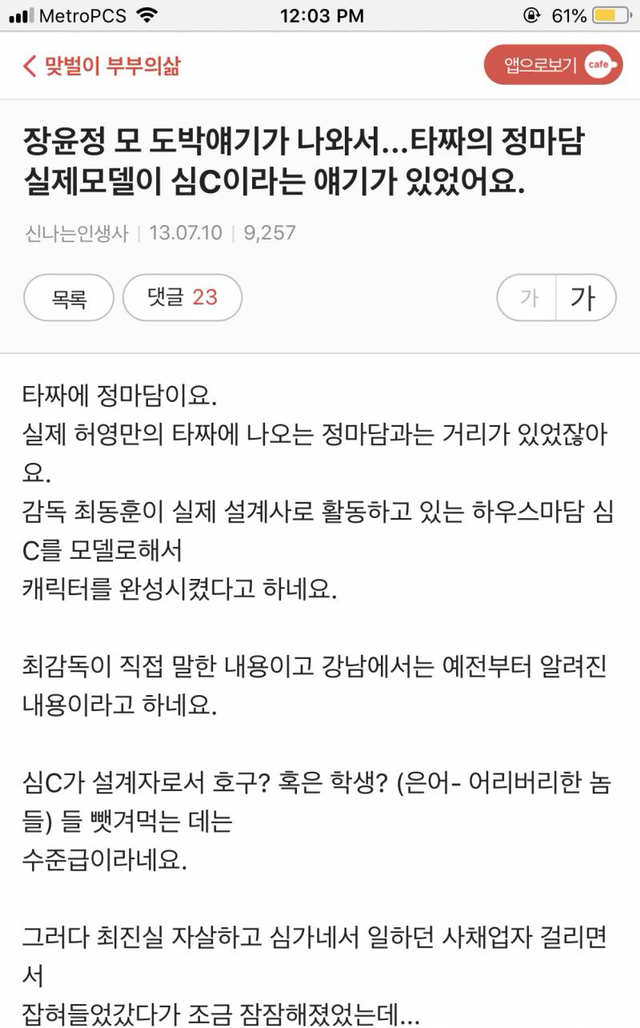Screen dimensions: 640x1028
Task: Decrease font size with small 가
Action: pos(527,298)
